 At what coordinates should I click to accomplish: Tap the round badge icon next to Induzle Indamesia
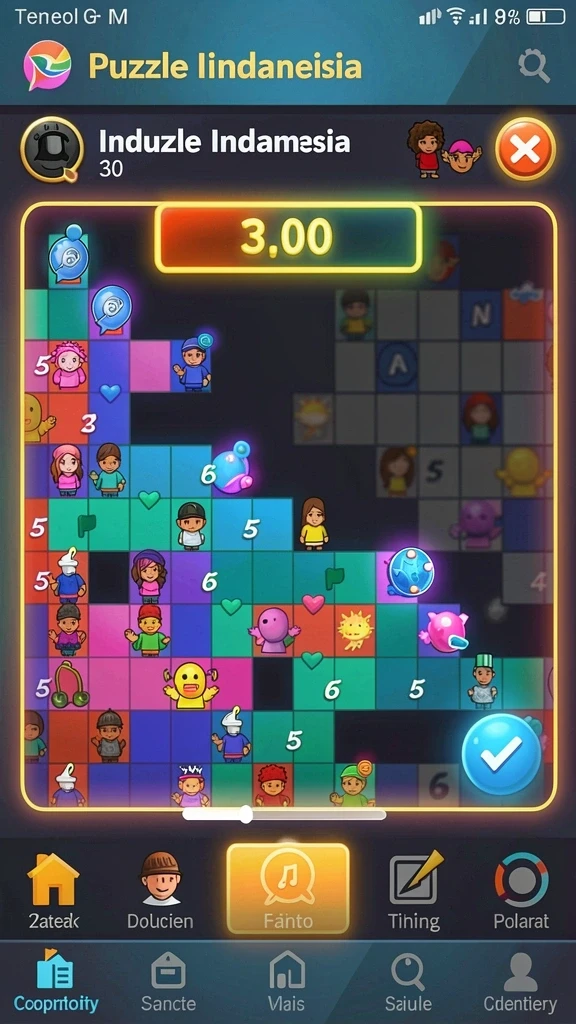pyautogui.click(x=52, y=150)
